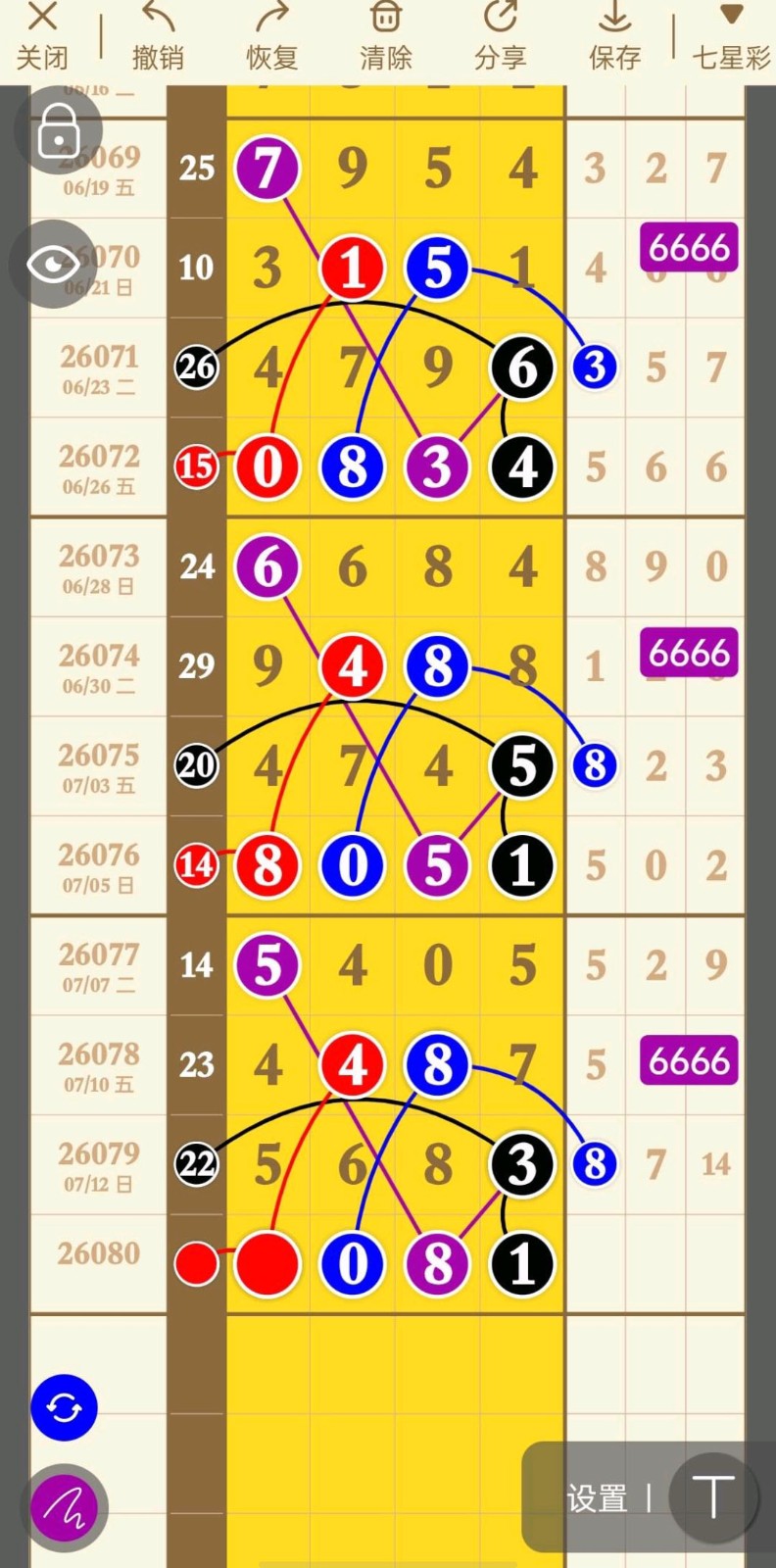
Task: Toggle the padlock lock button
Action: (59, 130)
